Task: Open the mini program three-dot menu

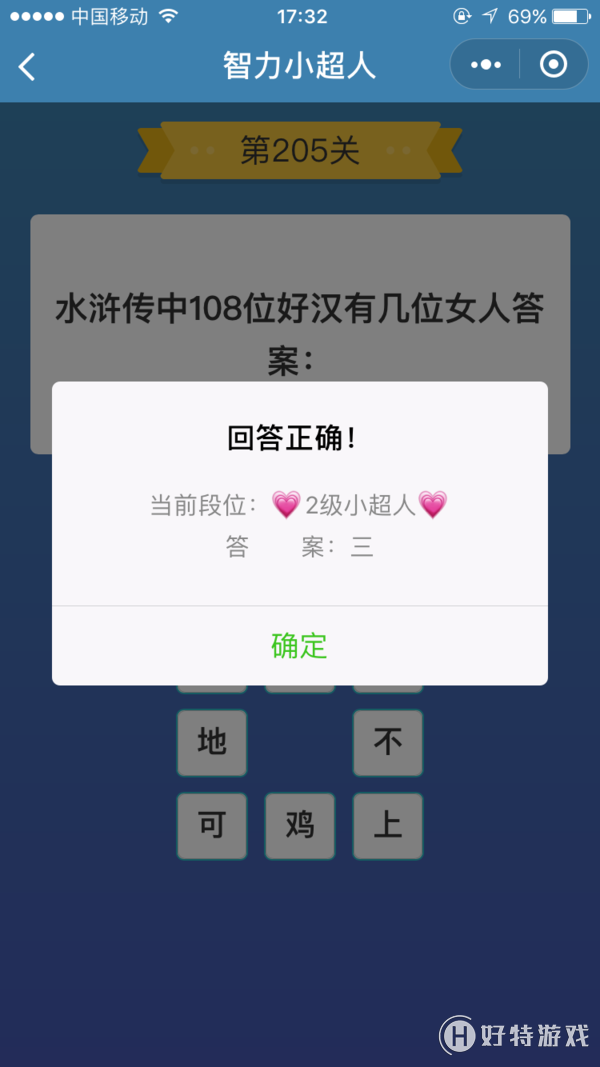Action: click(x=486, y=65)
